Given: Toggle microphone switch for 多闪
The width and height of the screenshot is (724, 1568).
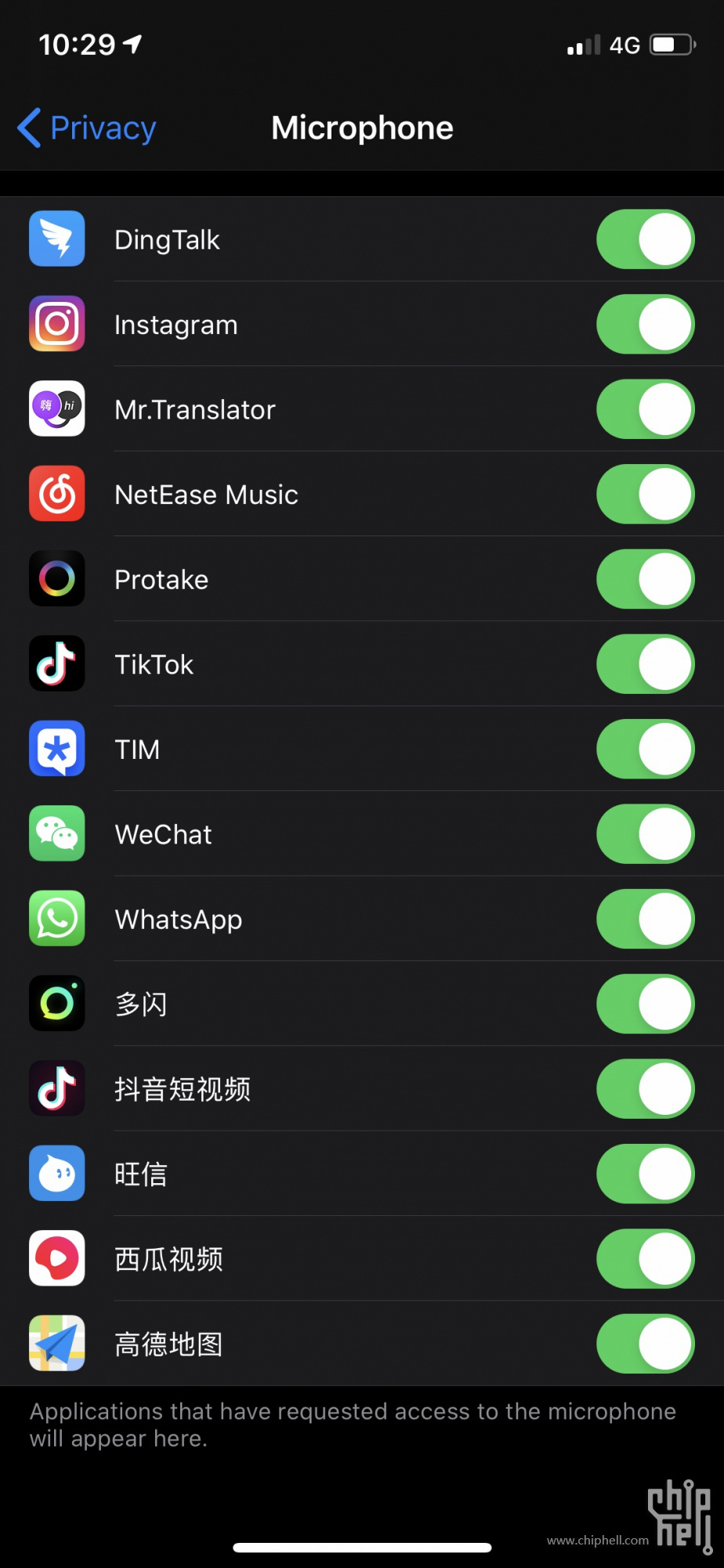Looking at the screenshot, I should point(646,1004).
